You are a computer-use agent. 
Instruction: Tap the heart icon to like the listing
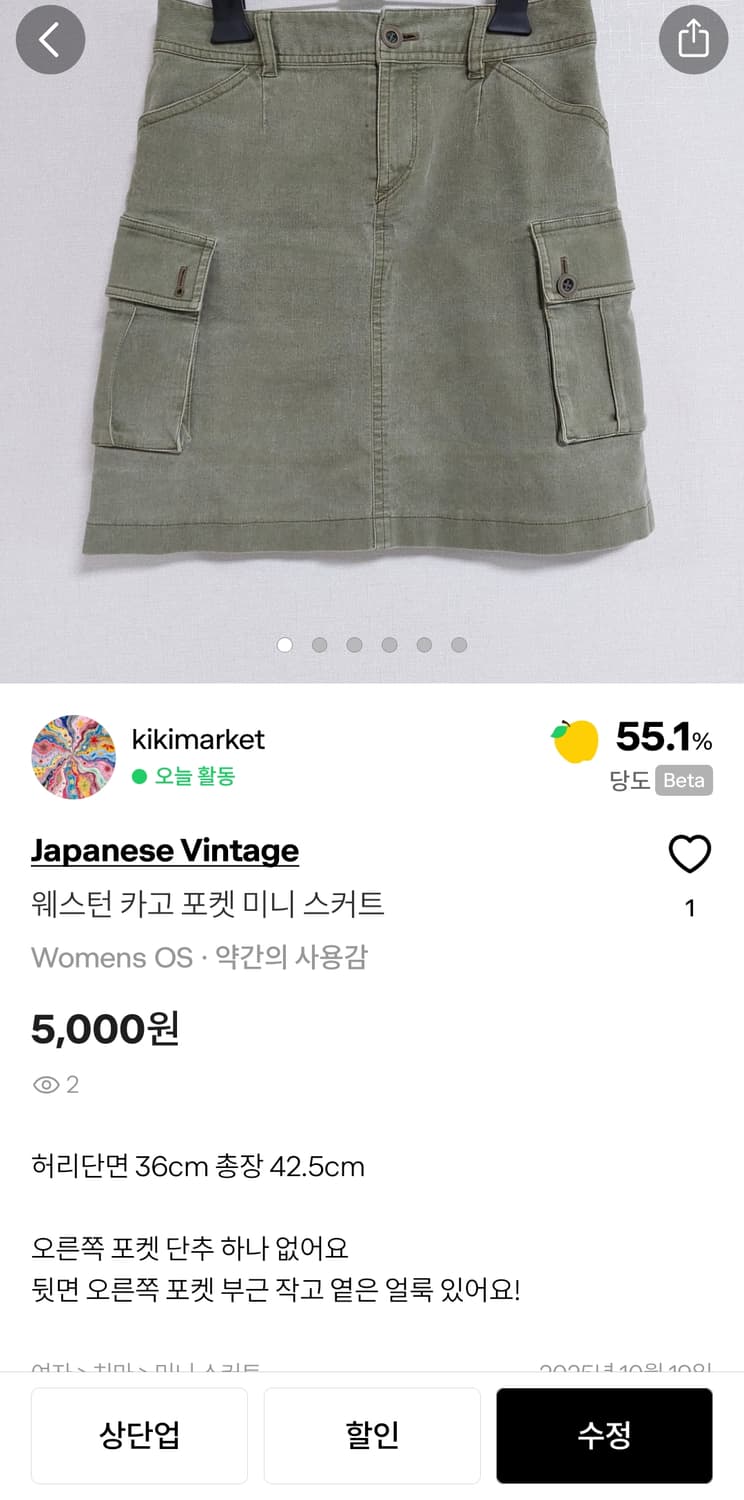(x=691, y=855)
